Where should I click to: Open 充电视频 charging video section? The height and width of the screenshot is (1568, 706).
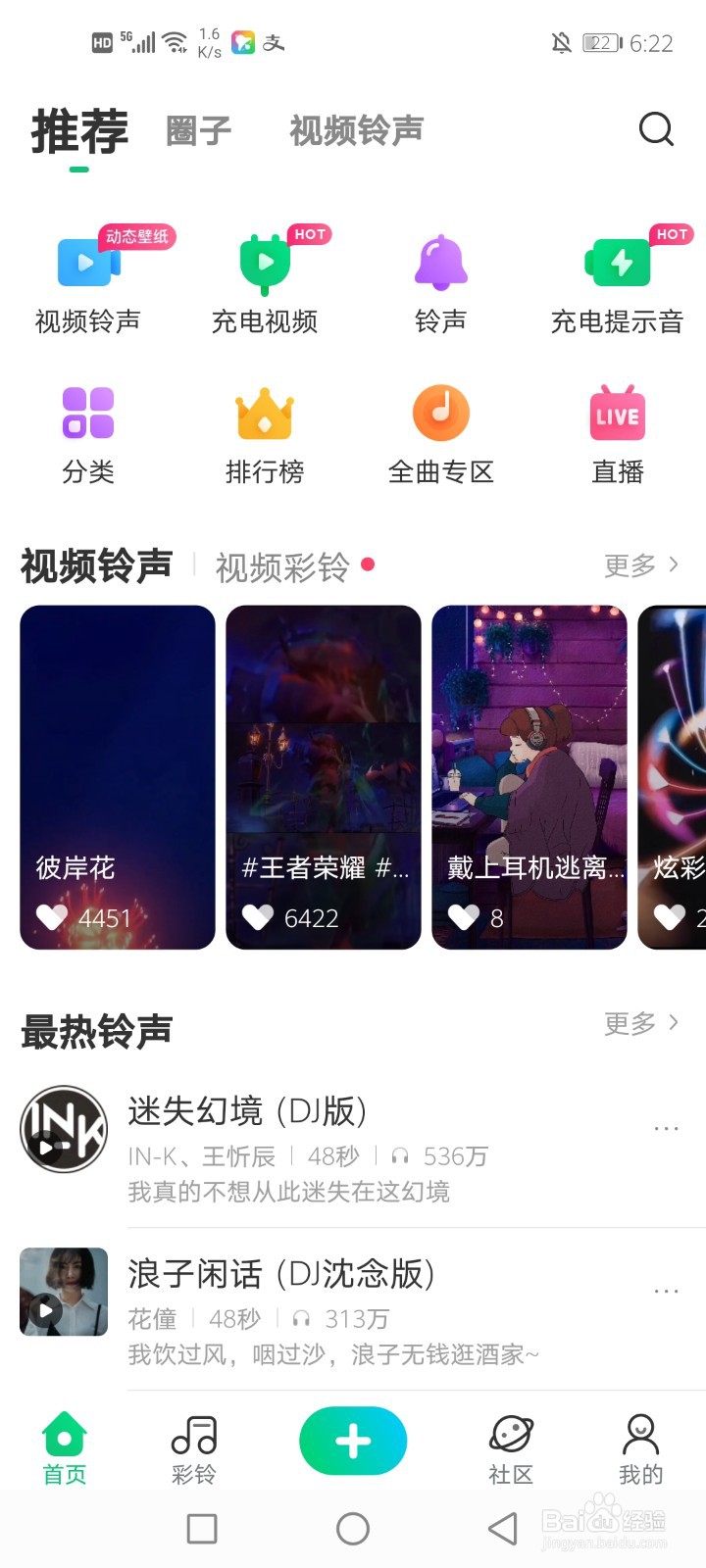point(265,279)
